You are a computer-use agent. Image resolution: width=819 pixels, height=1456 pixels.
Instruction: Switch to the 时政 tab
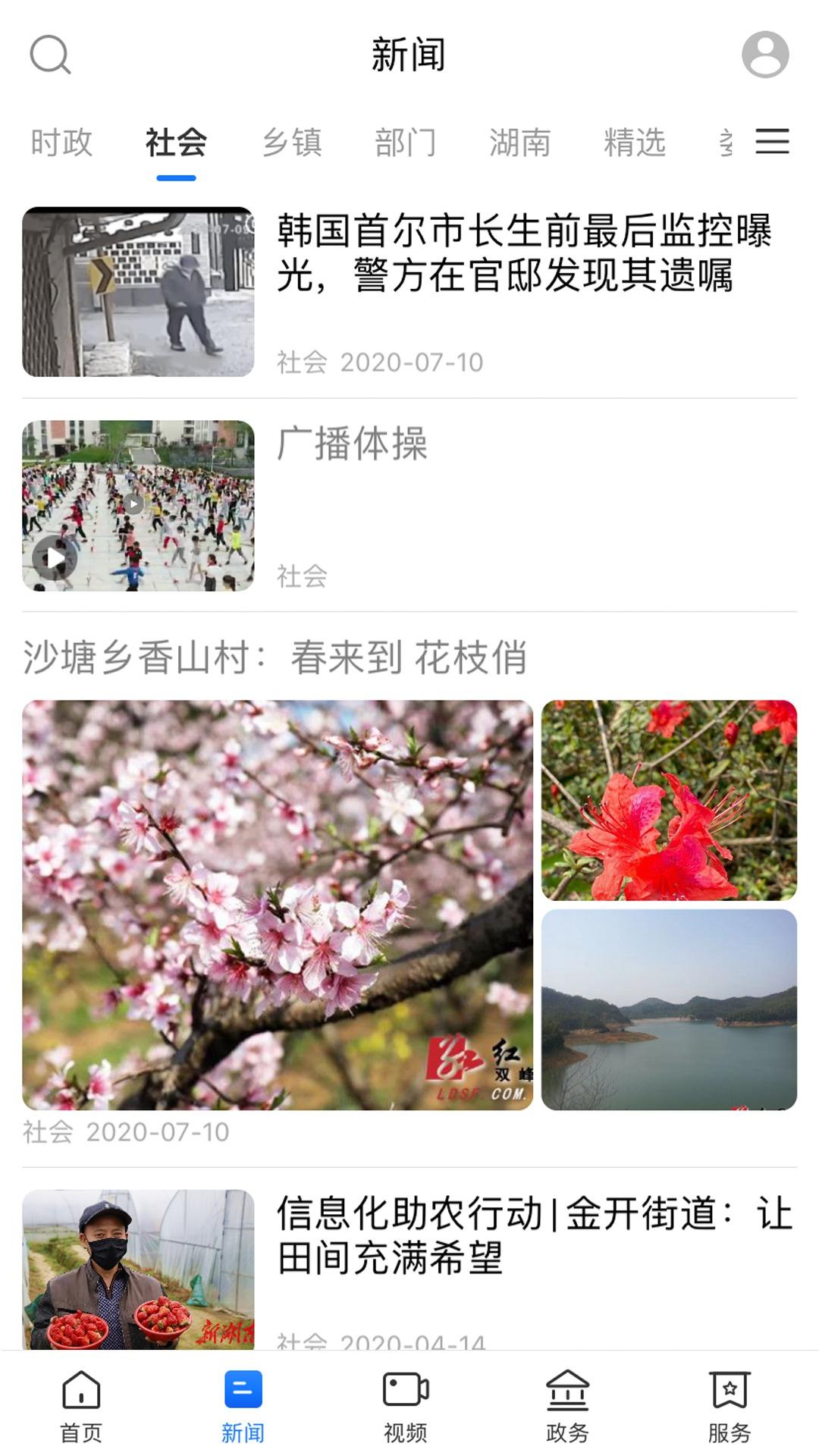point(61,143)
